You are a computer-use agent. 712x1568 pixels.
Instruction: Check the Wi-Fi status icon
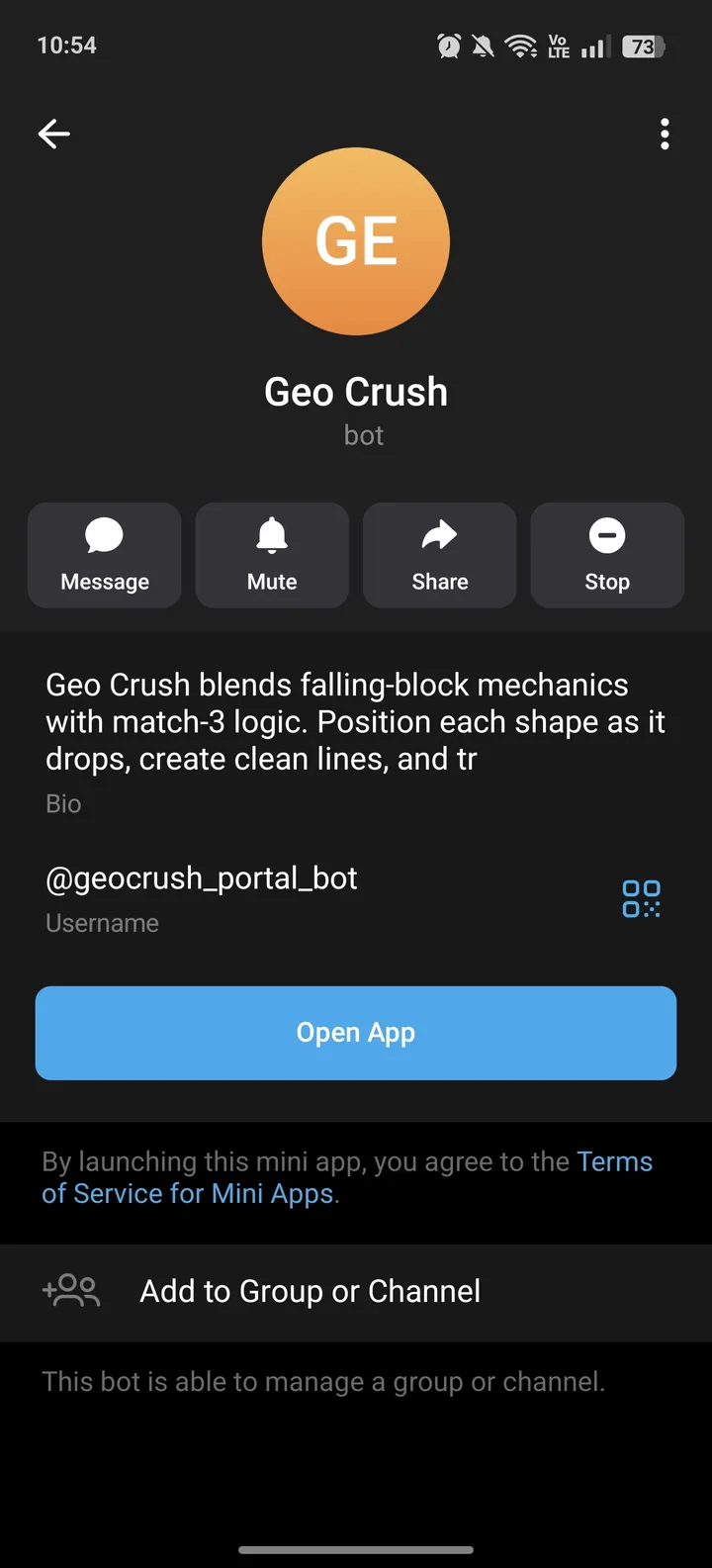click(x=521, y=45)
